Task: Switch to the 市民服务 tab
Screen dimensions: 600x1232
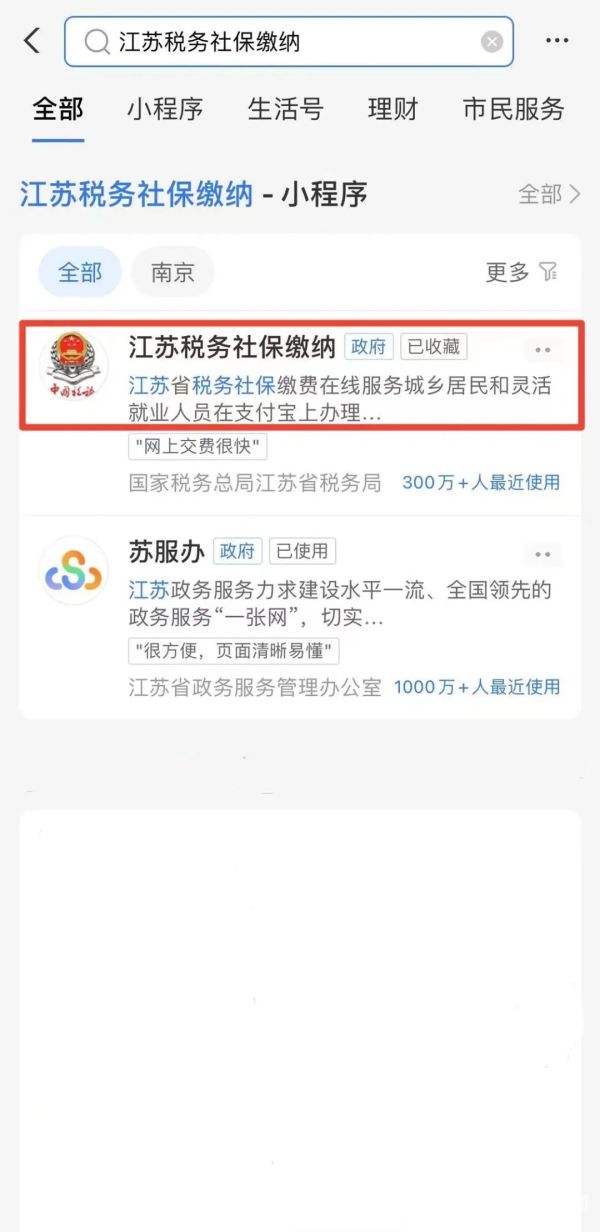Action: [513, 109]
